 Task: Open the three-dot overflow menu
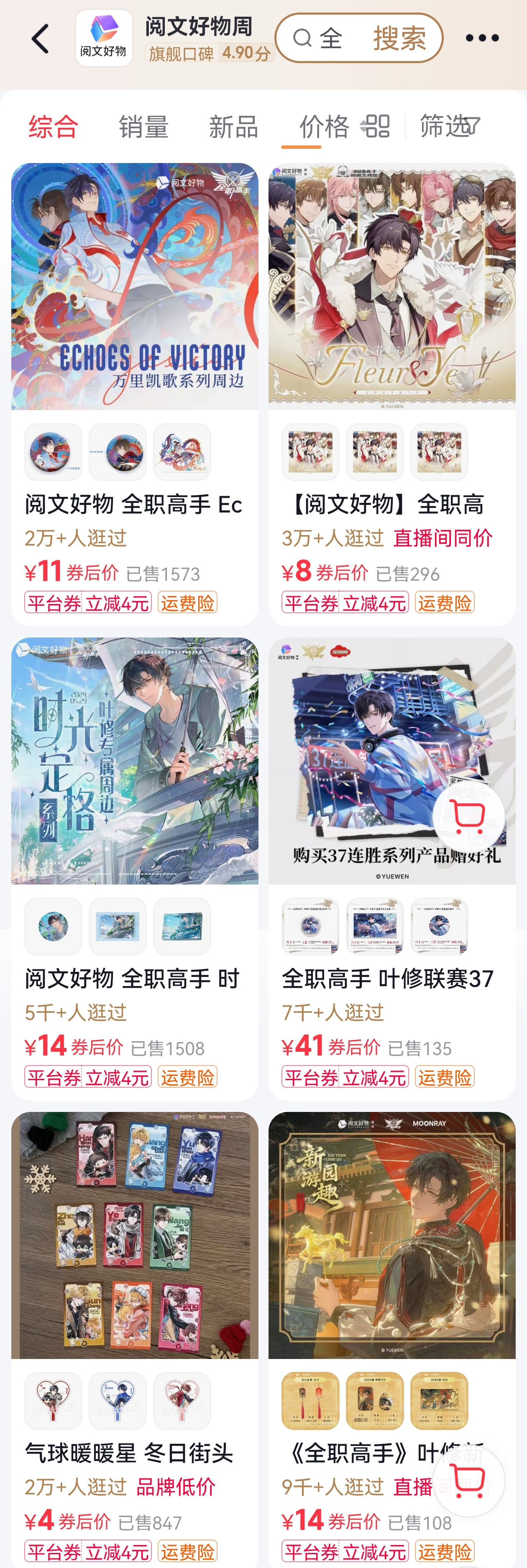(x=482, y=38)
